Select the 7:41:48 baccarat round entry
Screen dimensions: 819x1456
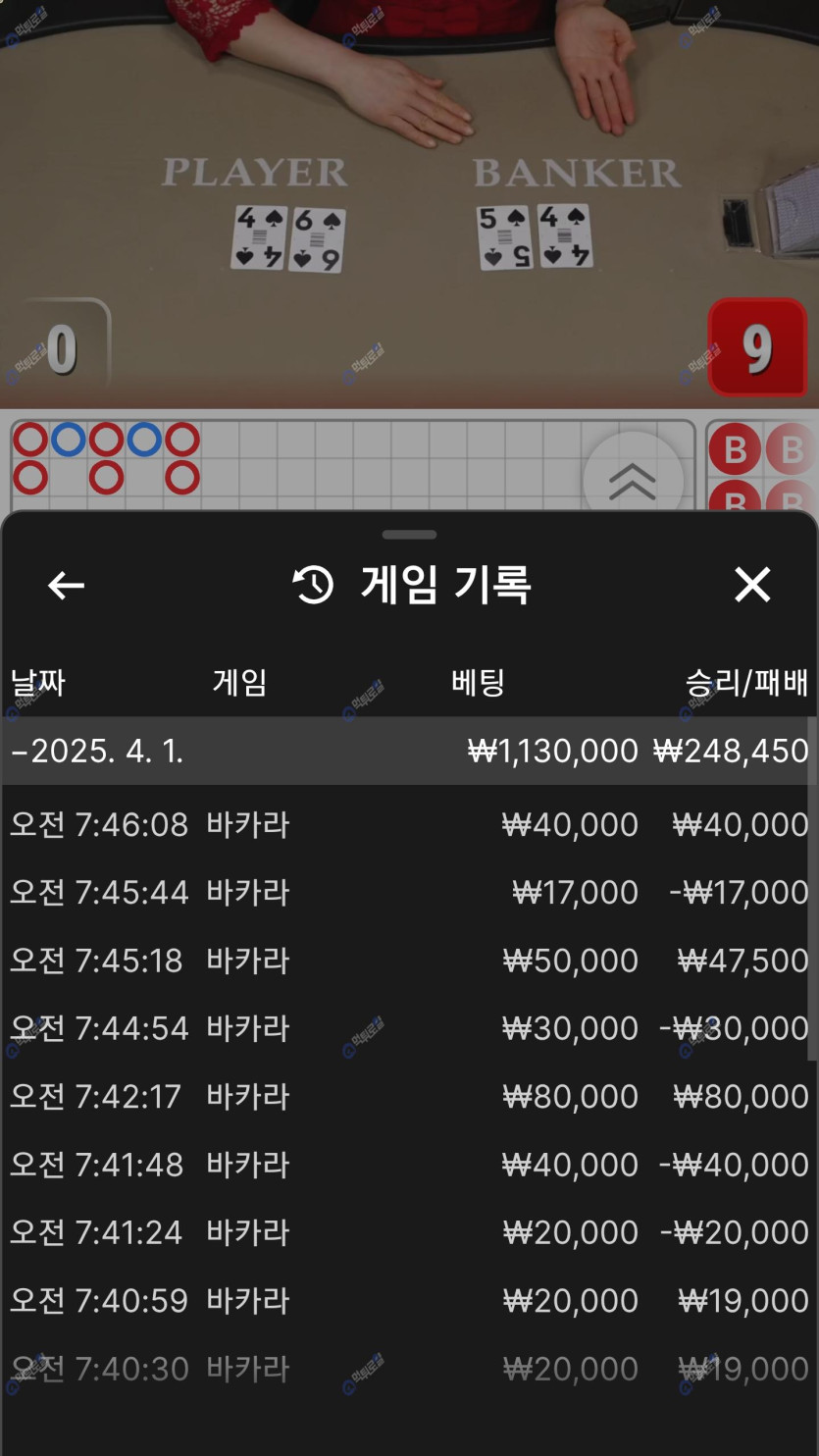pyautogui.click(x=409, y=1165)
